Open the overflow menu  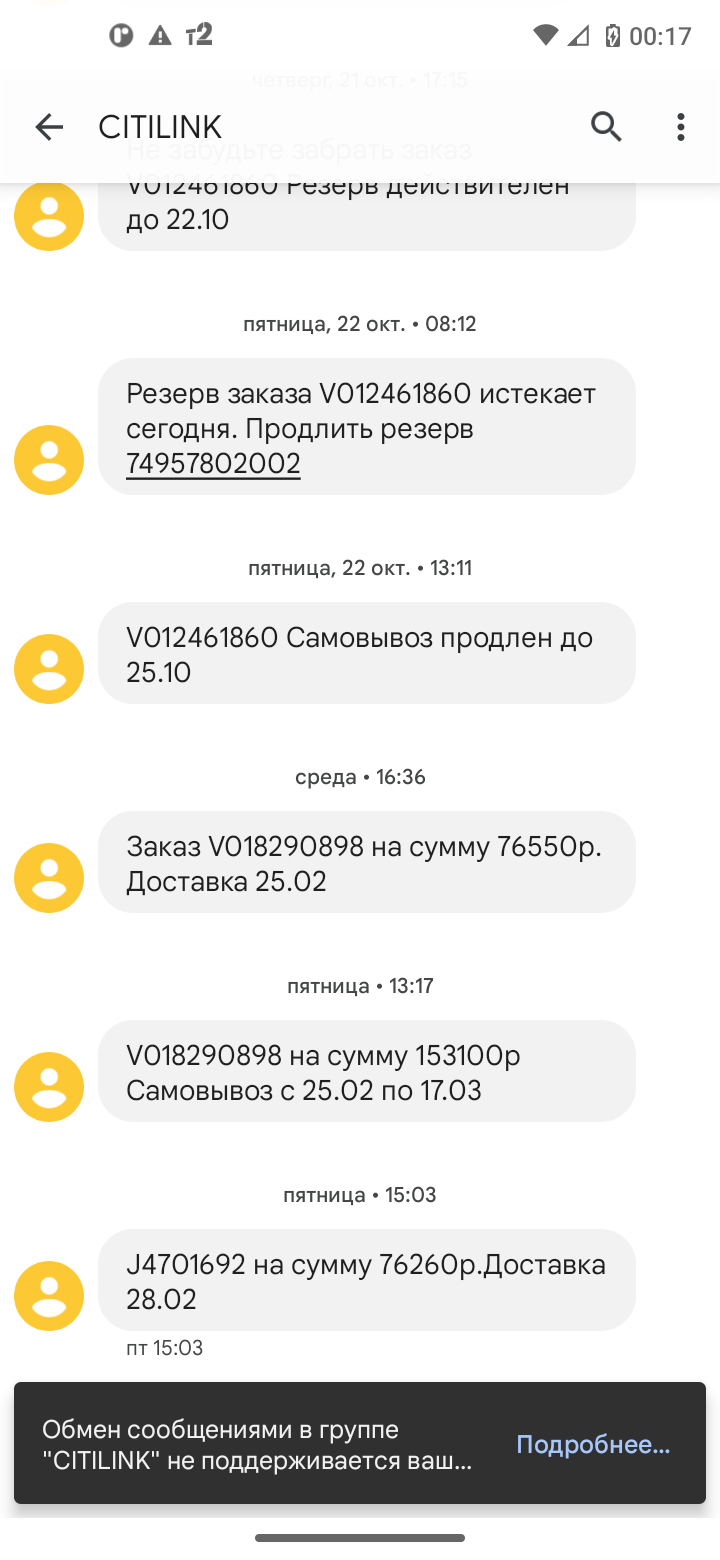(680, 127)
